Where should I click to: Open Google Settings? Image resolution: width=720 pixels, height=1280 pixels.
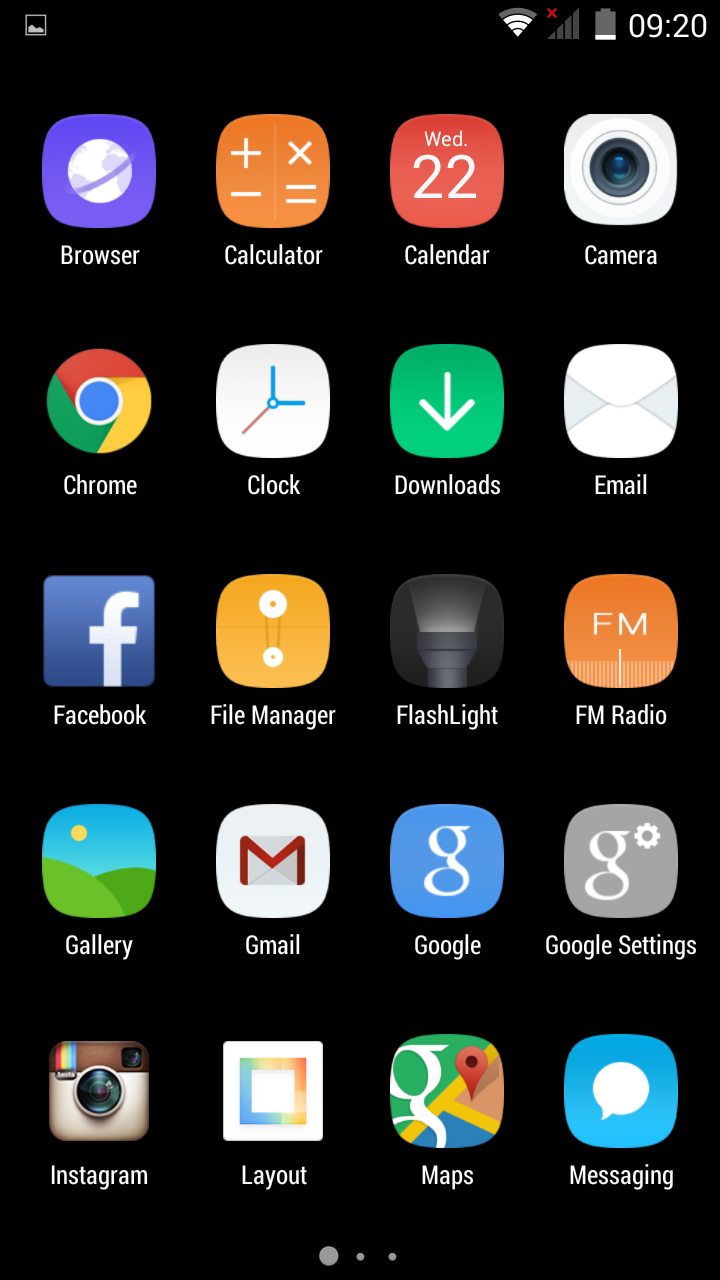(620, 860)
